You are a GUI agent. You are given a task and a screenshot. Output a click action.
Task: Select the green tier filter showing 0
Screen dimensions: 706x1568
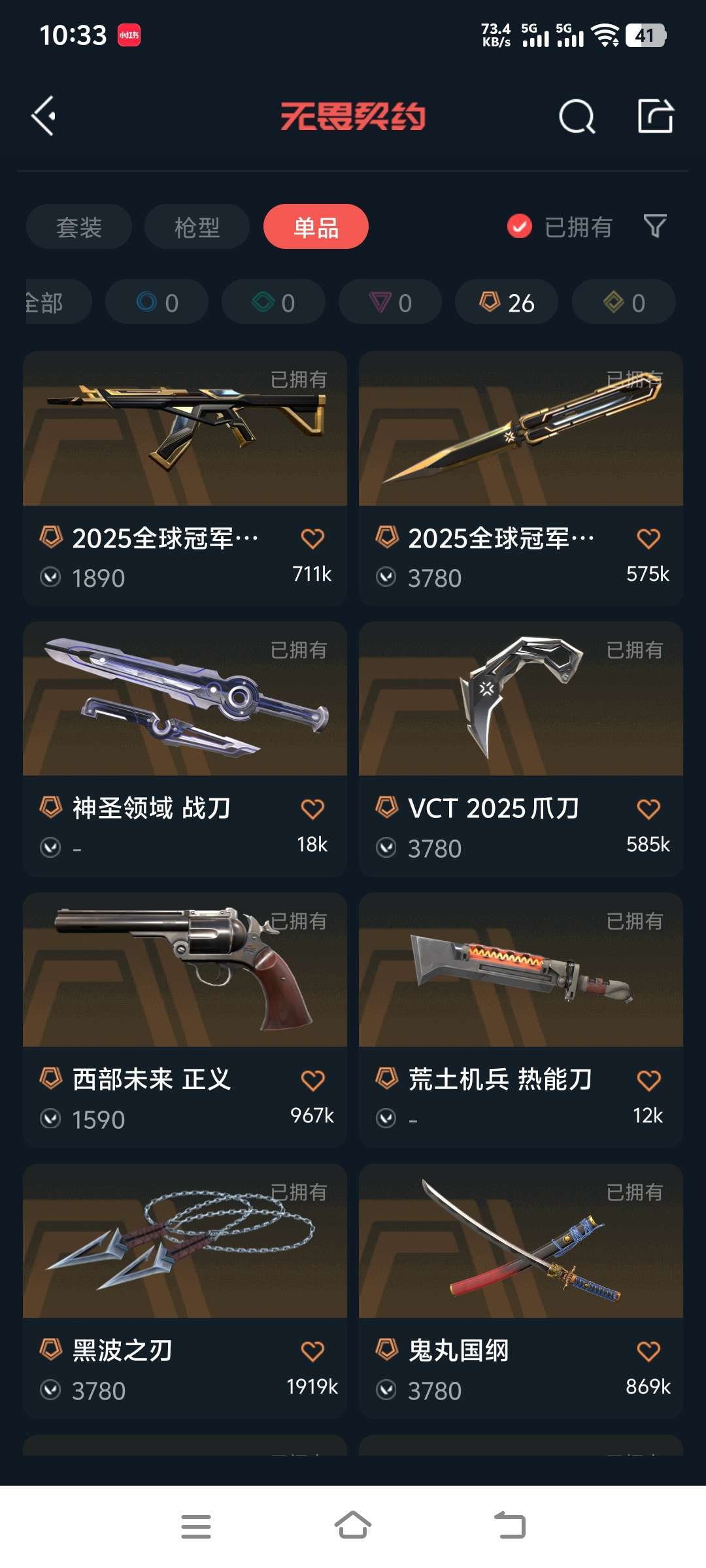click(273, 302)
